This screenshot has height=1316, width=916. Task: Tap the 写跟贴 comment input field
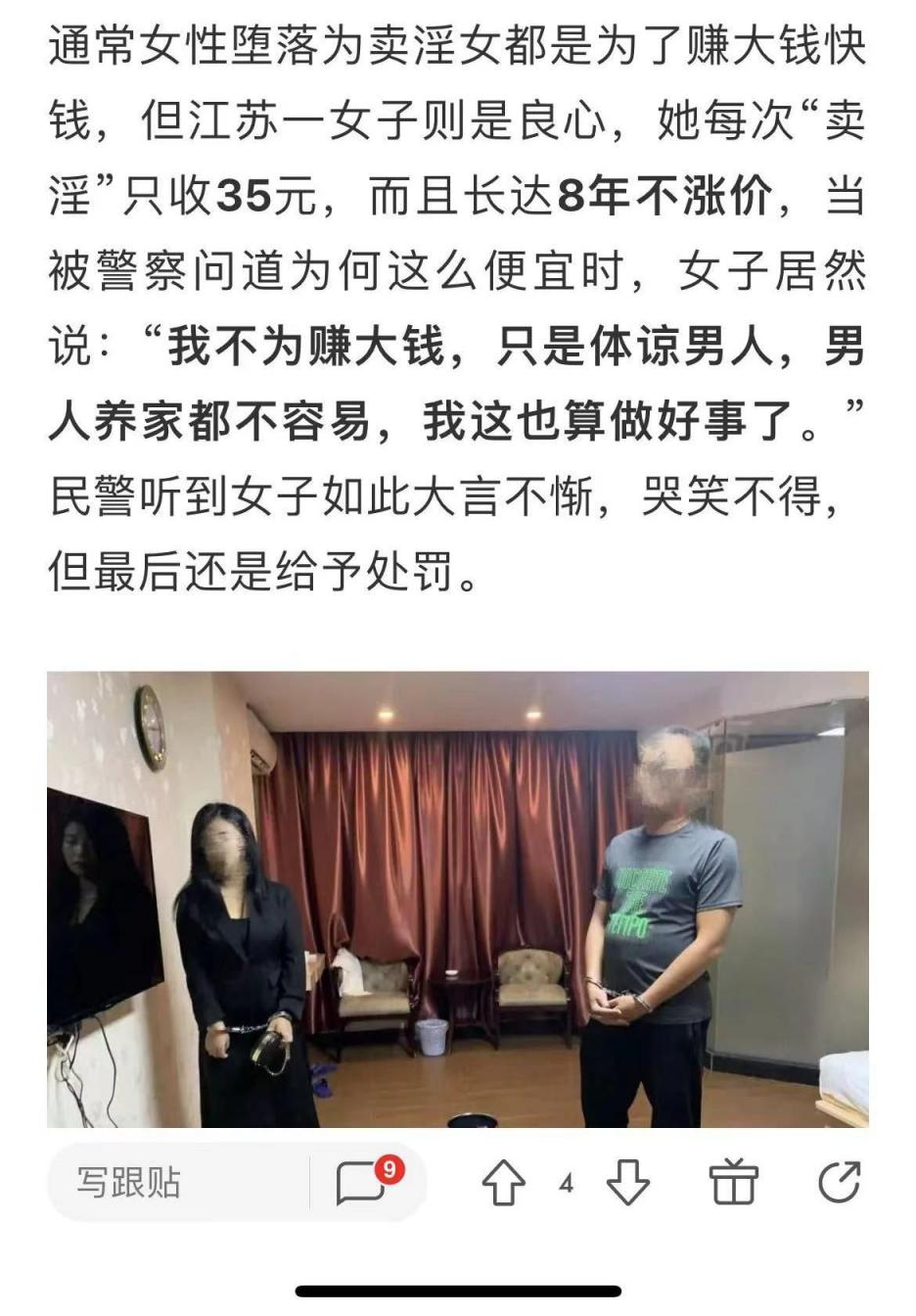point(176,1183)
